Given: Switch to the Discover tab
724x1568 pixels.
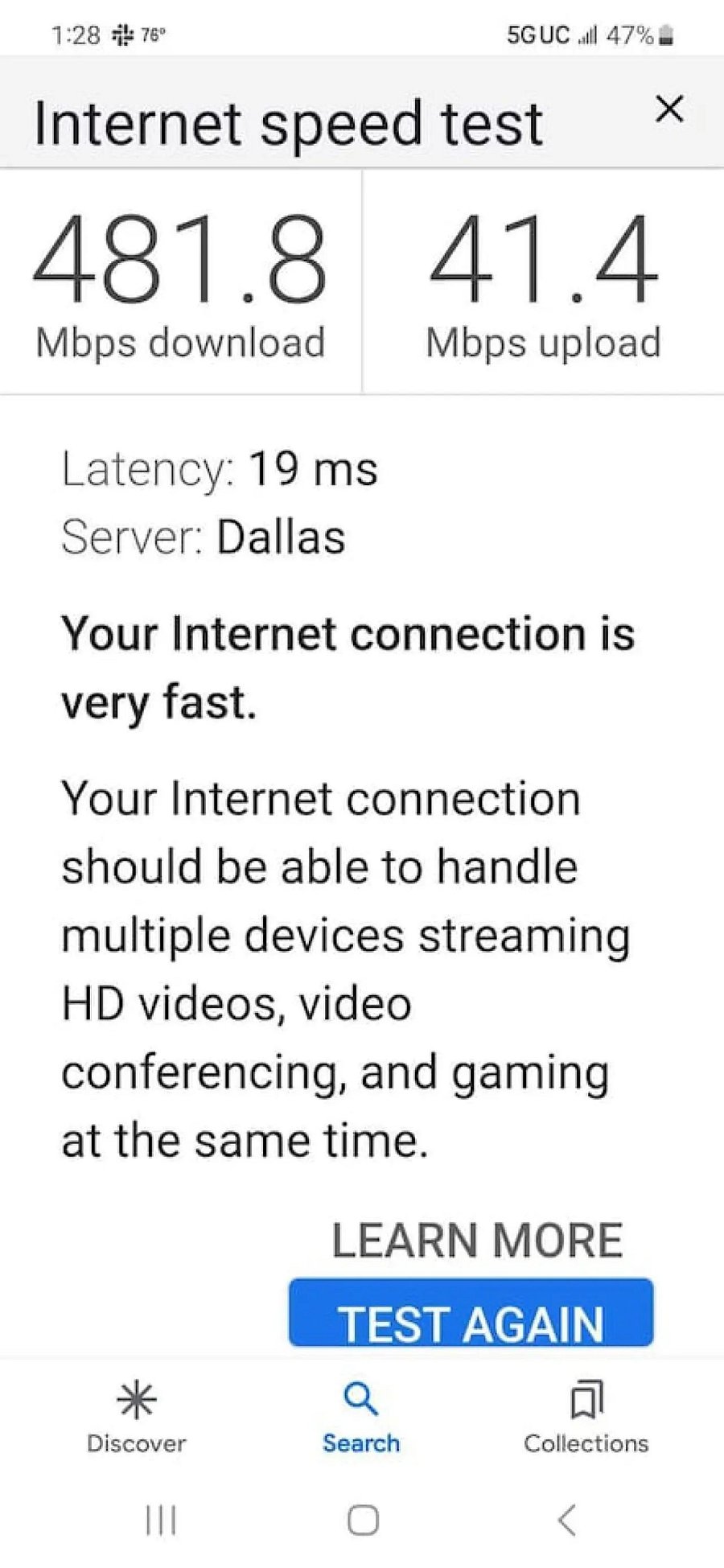Looking at the screenshot, I should pyautogui.click(x=136, y=1417).
